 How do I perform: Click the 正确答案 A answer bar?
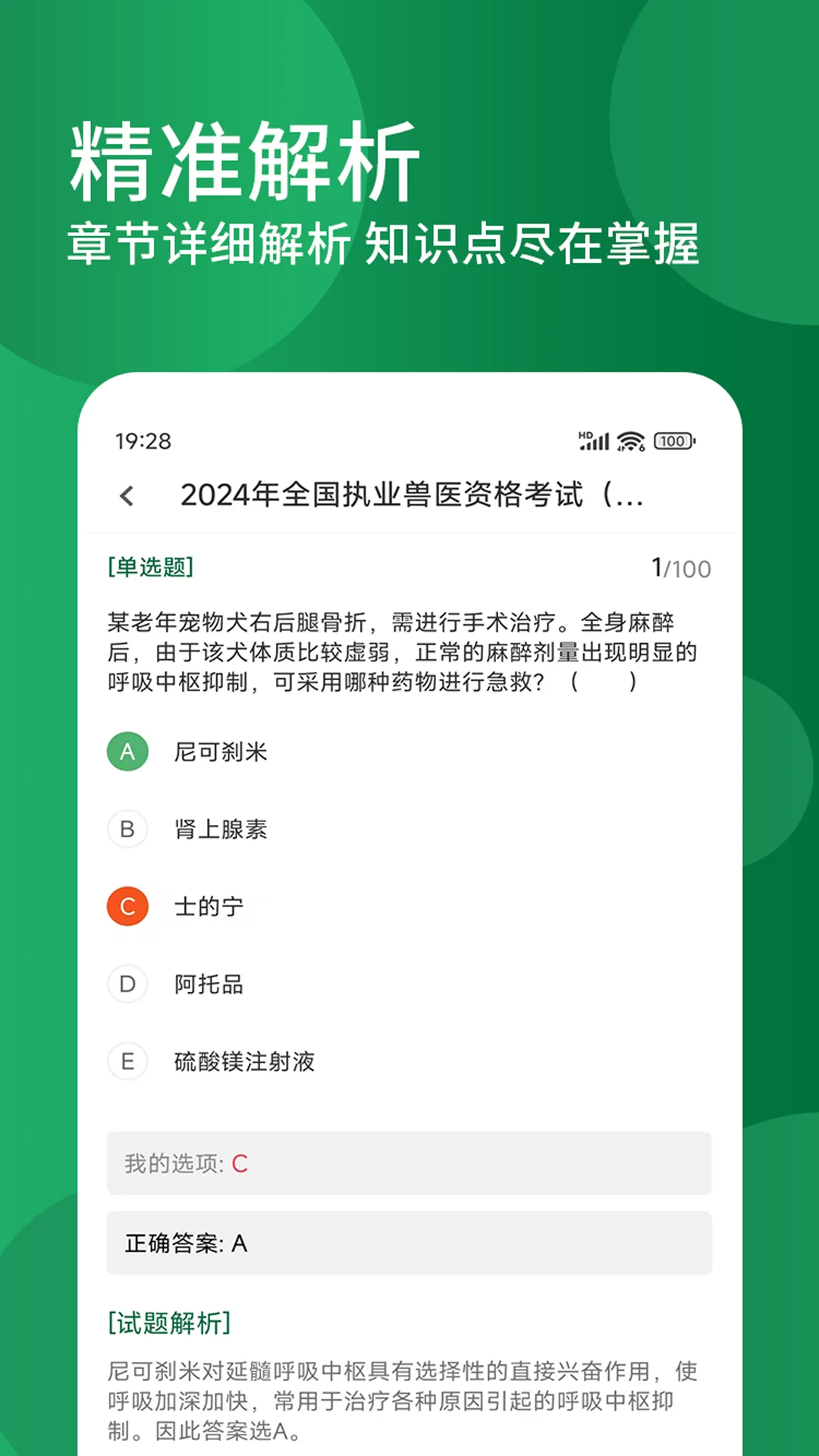409,1244
